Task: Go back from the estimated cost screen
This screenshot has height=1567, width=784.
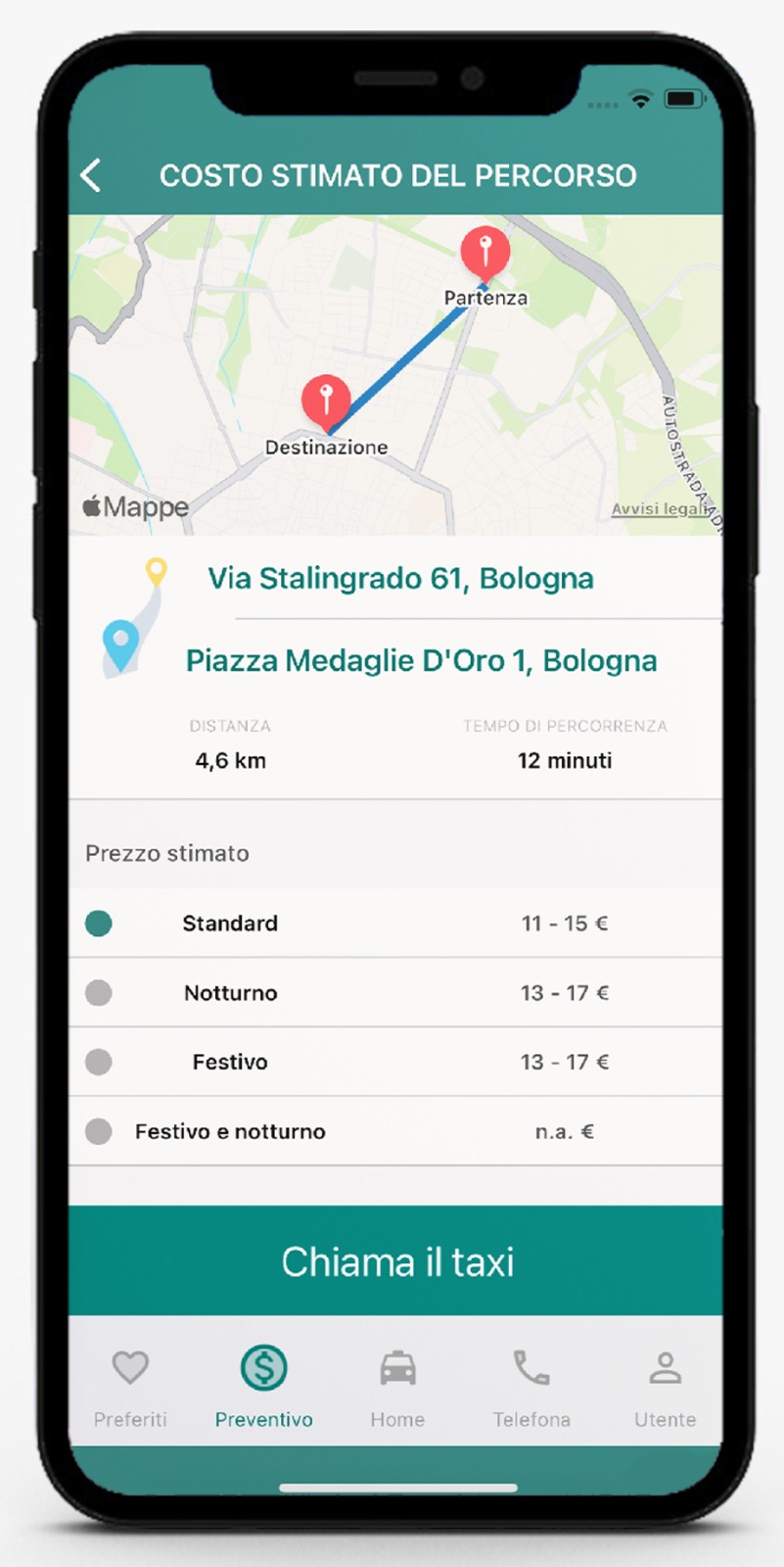Action: (x=92, y=176)
